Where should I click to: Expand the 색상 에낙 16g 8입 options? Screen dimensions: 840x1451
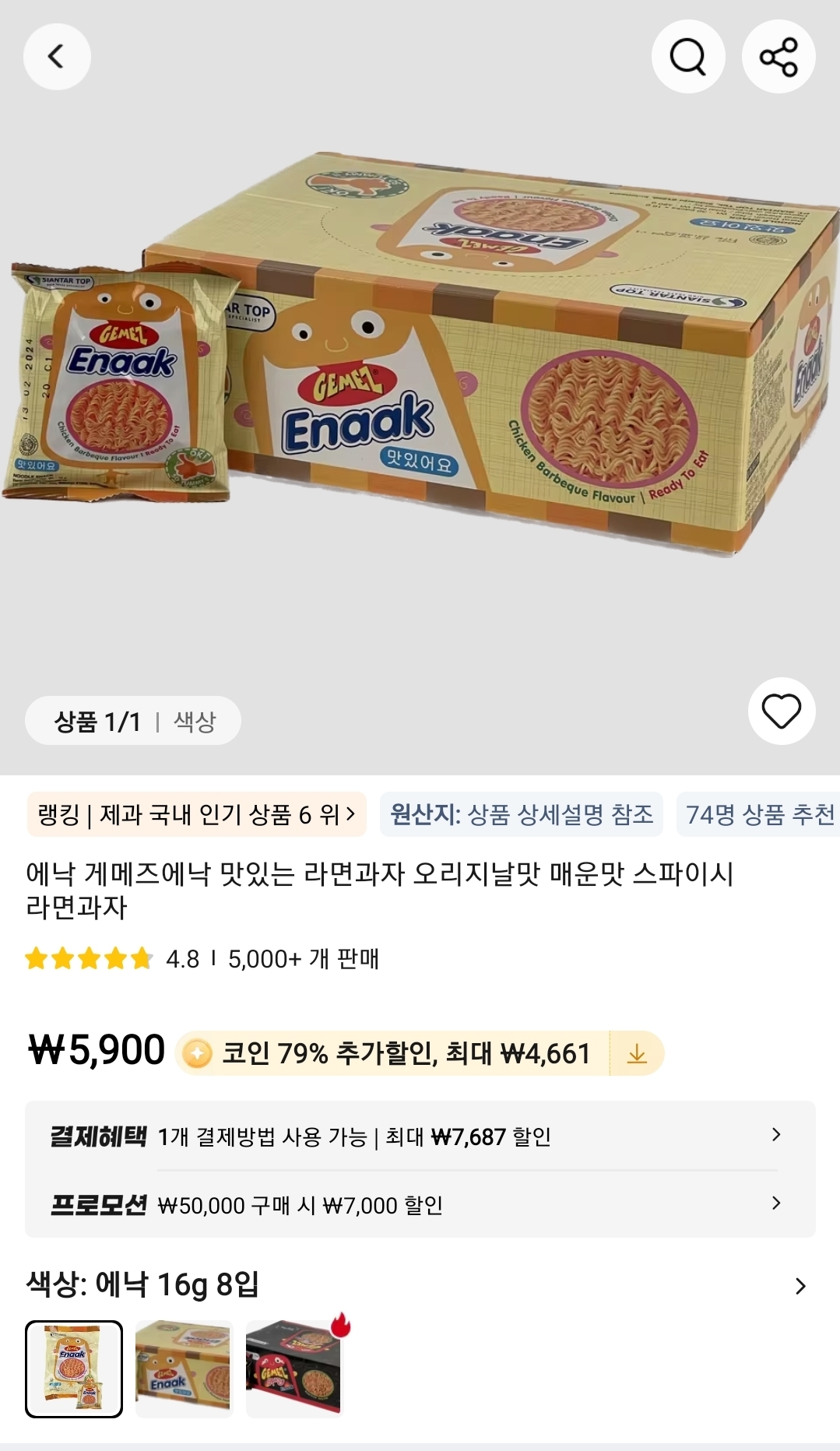point(800,1285)
